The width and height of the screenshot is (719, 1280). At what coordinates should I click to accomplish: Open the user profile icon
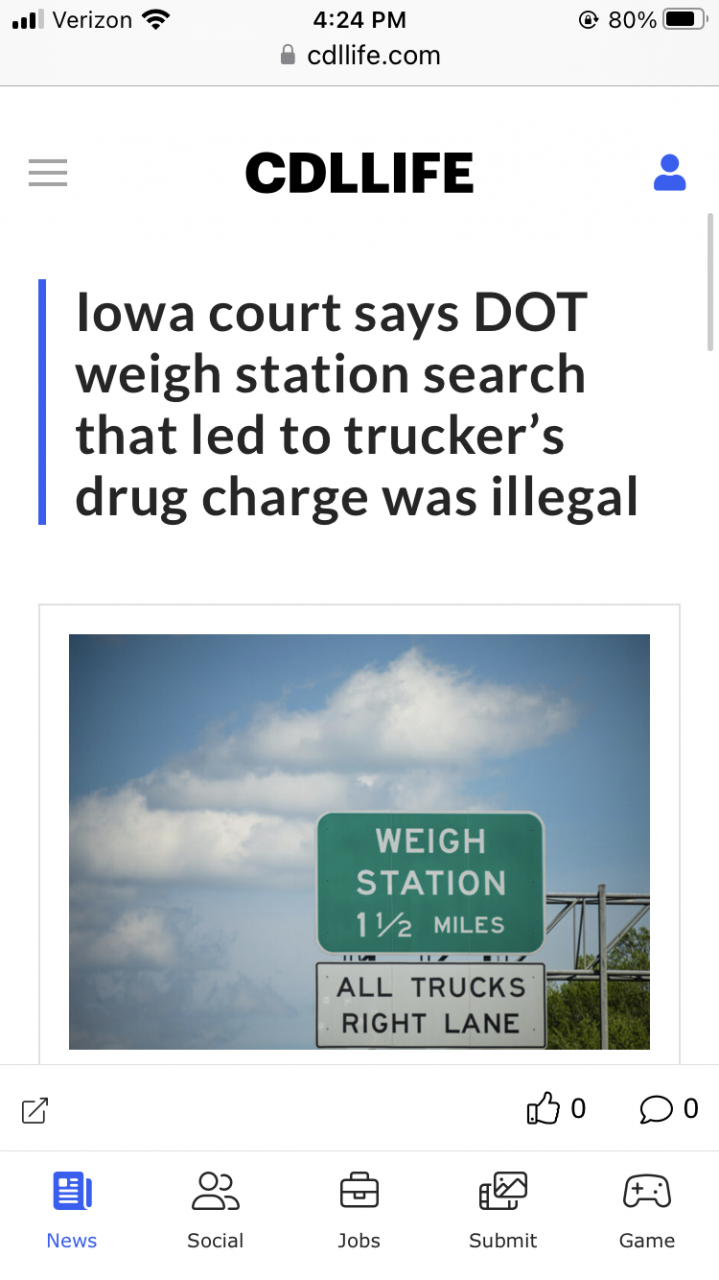tap(669, 173)
